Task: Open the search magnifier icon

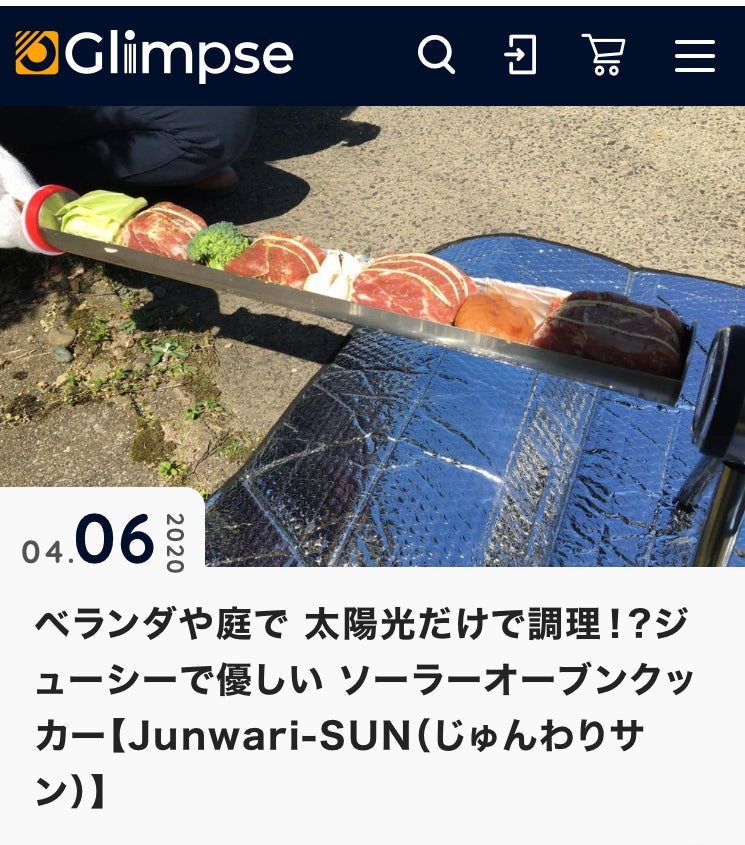Action: point(436,55)
